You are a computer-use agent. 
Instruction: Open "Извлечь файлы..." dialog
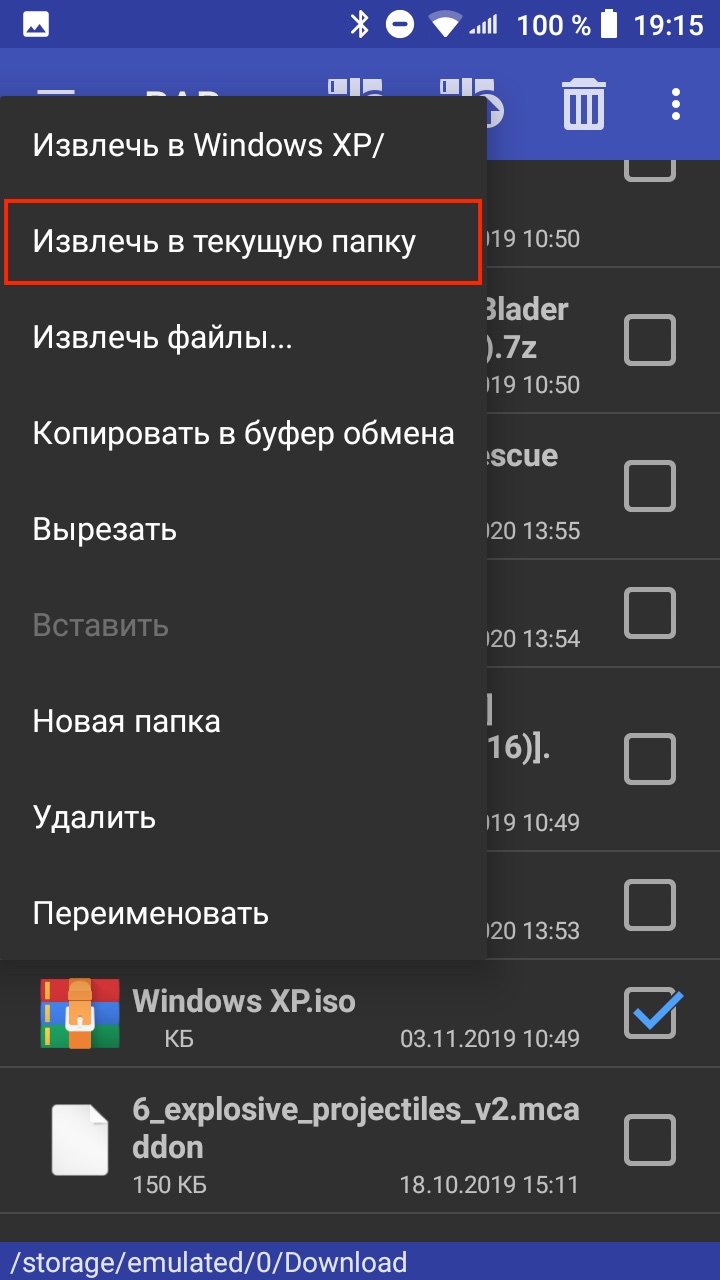(x=163, y=337)
